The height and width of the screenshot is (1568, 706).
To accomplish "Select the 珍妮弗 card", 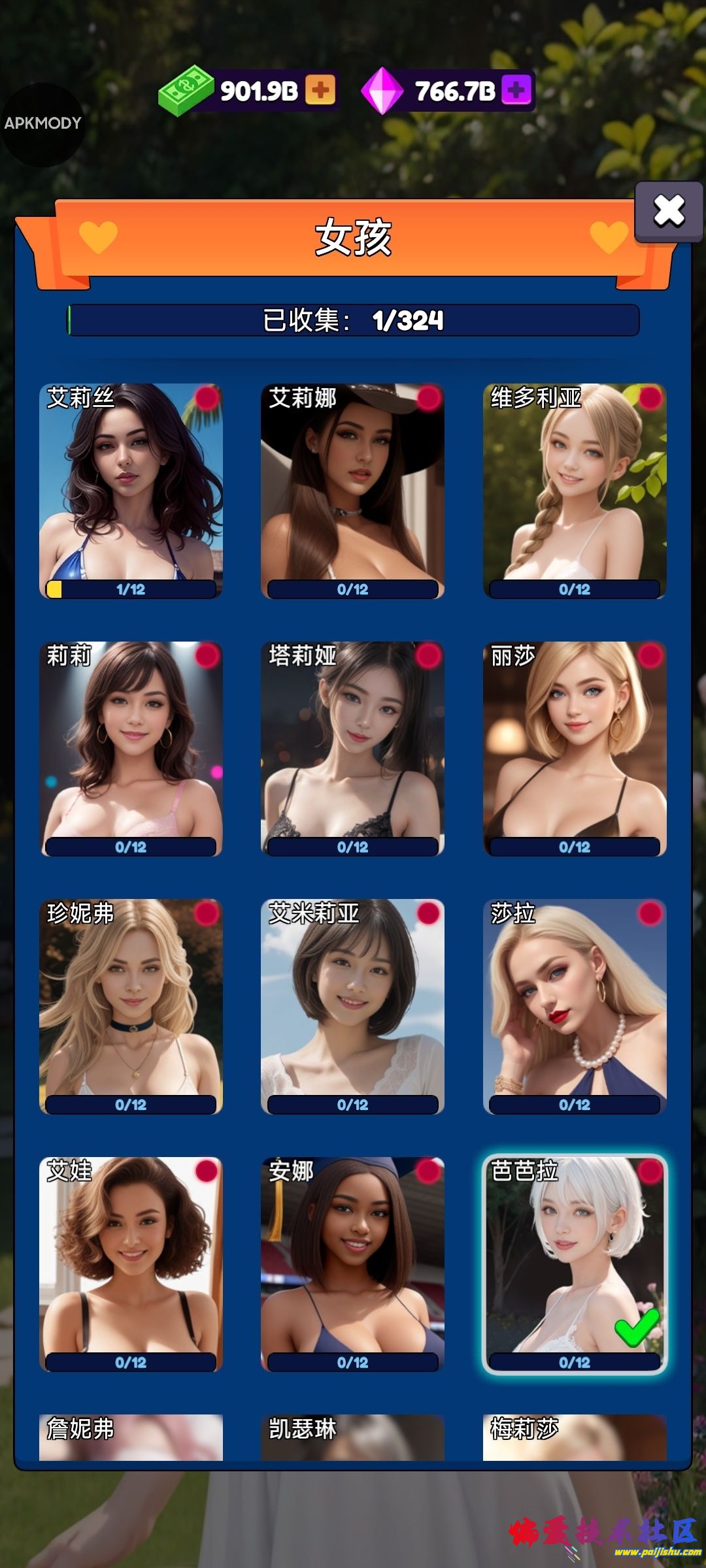I will pyautogui.click(x=131, y=1006).
